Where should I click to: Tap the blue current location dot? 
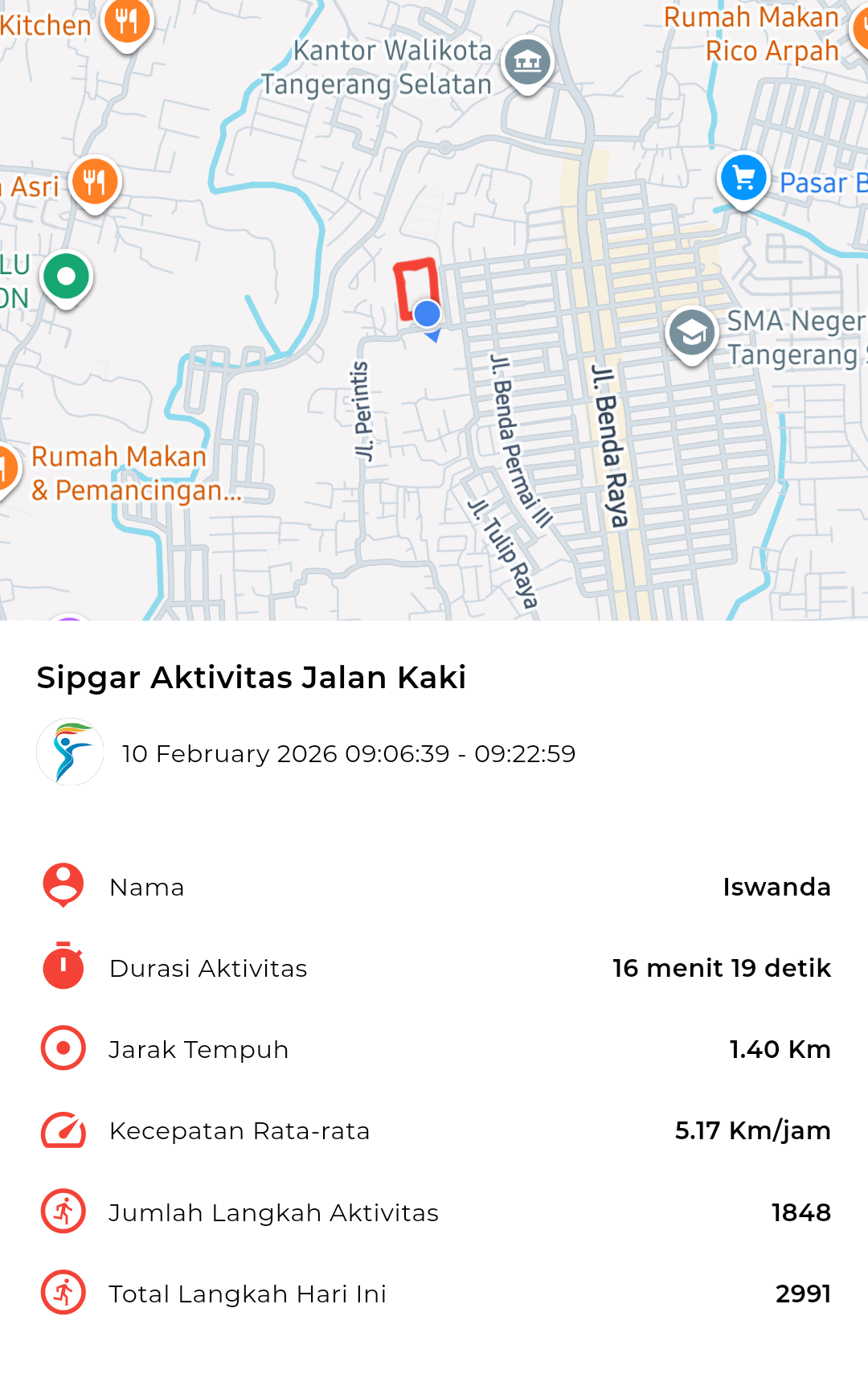[428, 314]
